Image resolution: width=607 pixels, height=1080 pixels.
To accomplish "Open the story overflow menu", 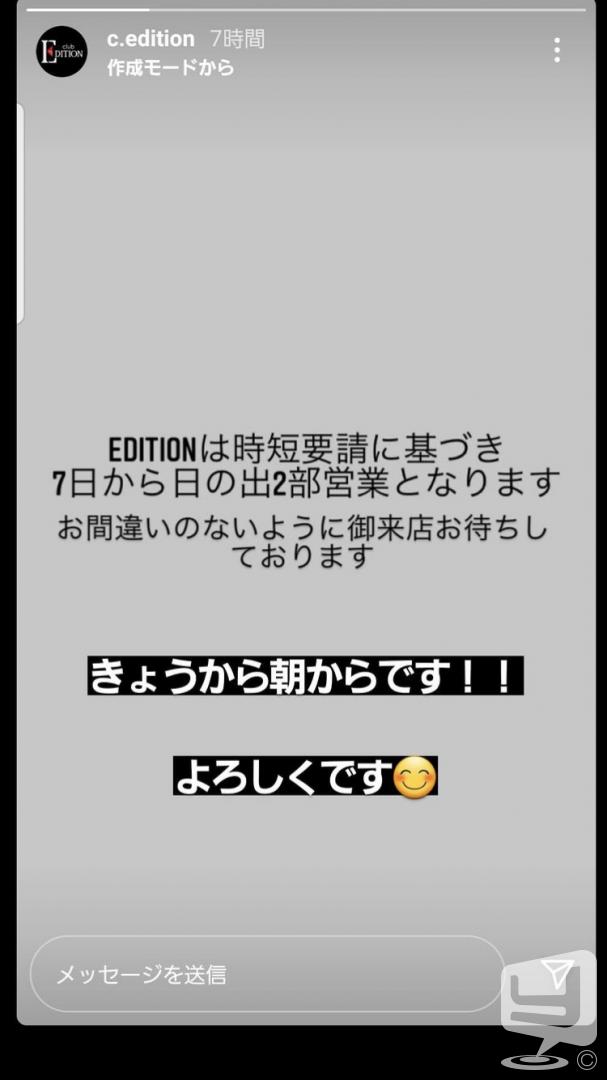I will point(557,50).
